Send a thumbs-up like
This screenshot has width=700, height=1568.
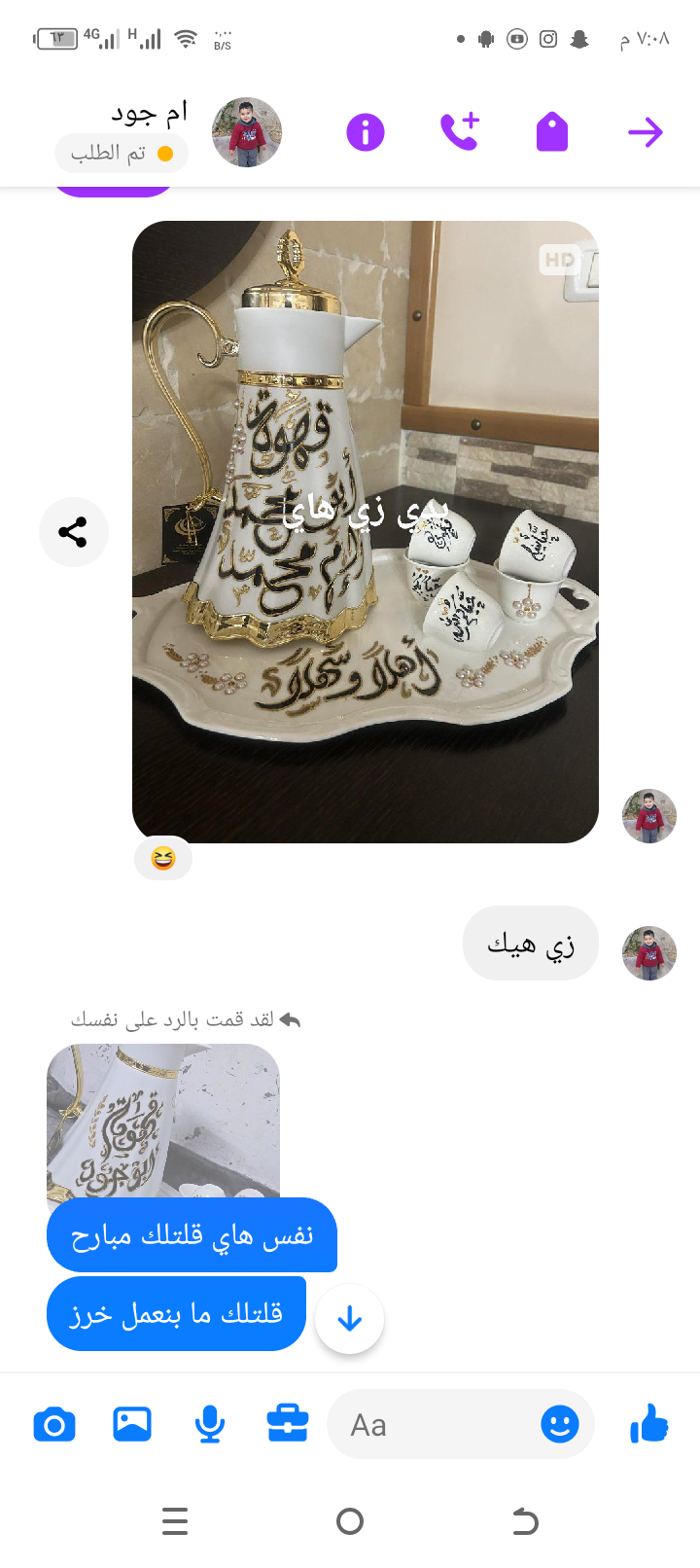[648, 1425]
